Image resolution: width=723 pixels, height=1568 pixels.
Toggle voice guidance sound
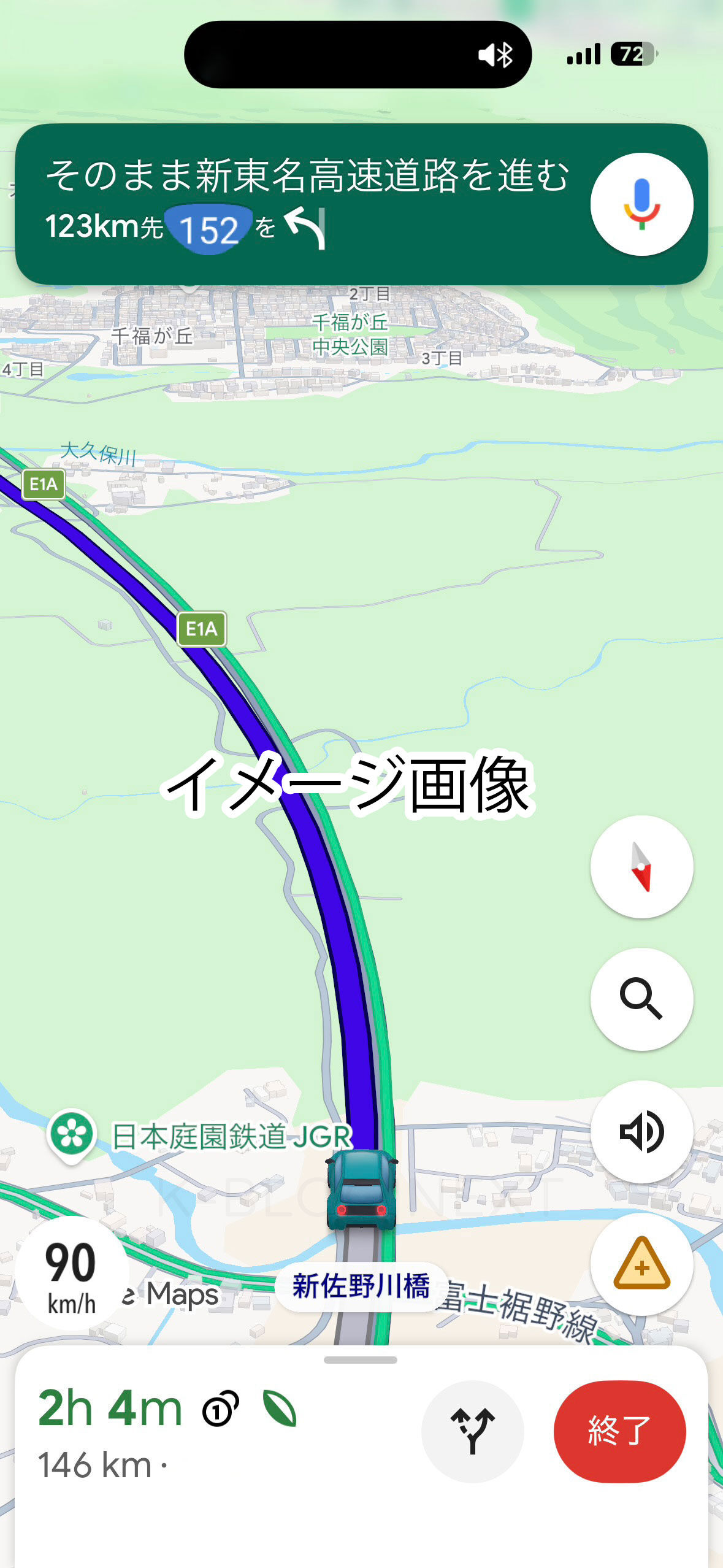pyautogui.click(x=641, y=1131)
